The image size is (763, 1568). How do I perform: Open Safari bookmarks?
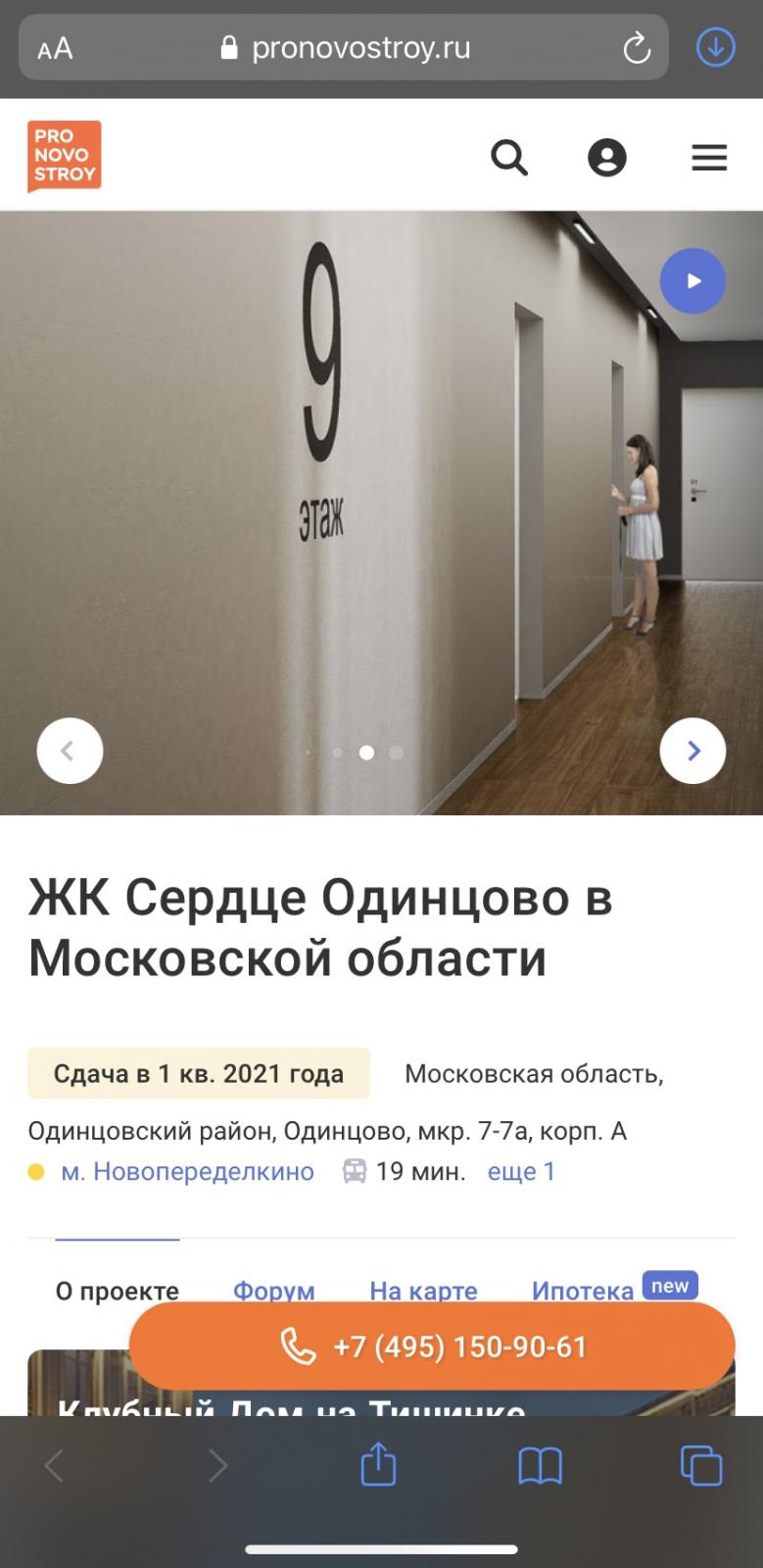540,1467
